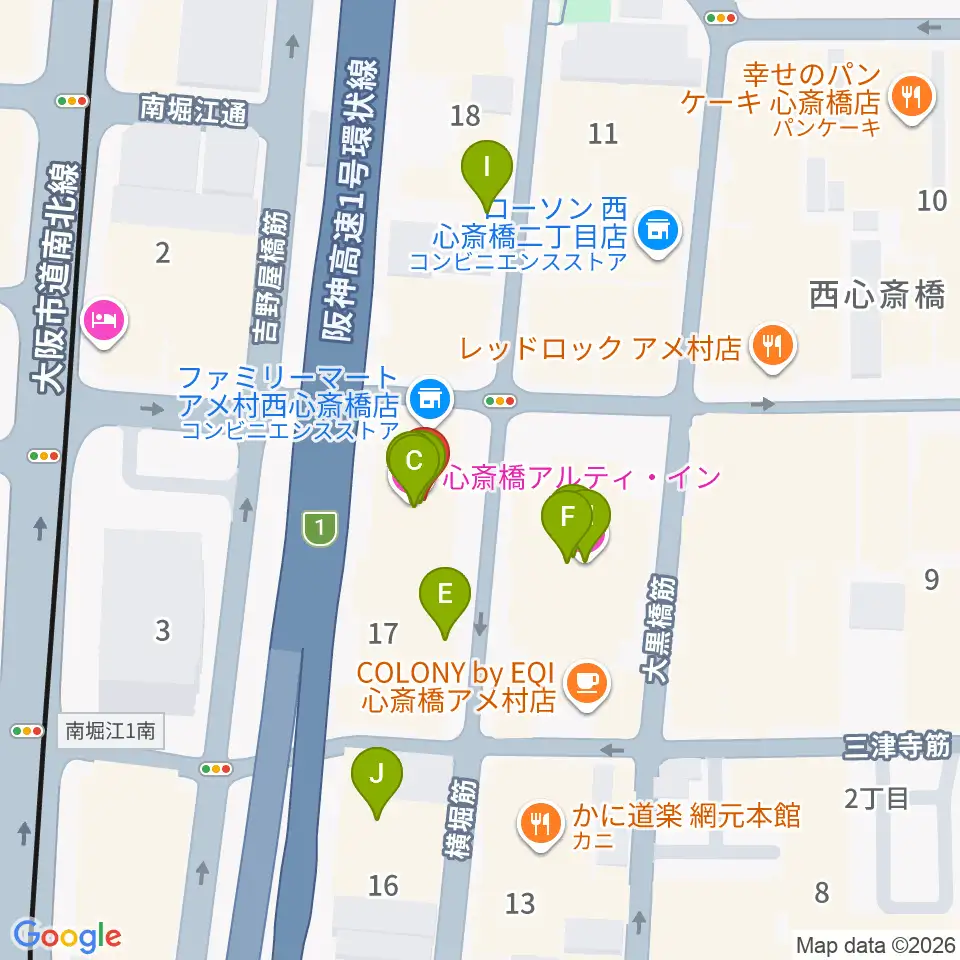Open the green pin marked F
This screenshot has width=960, height=960.
pyautogui.click(x=568, y=523)
